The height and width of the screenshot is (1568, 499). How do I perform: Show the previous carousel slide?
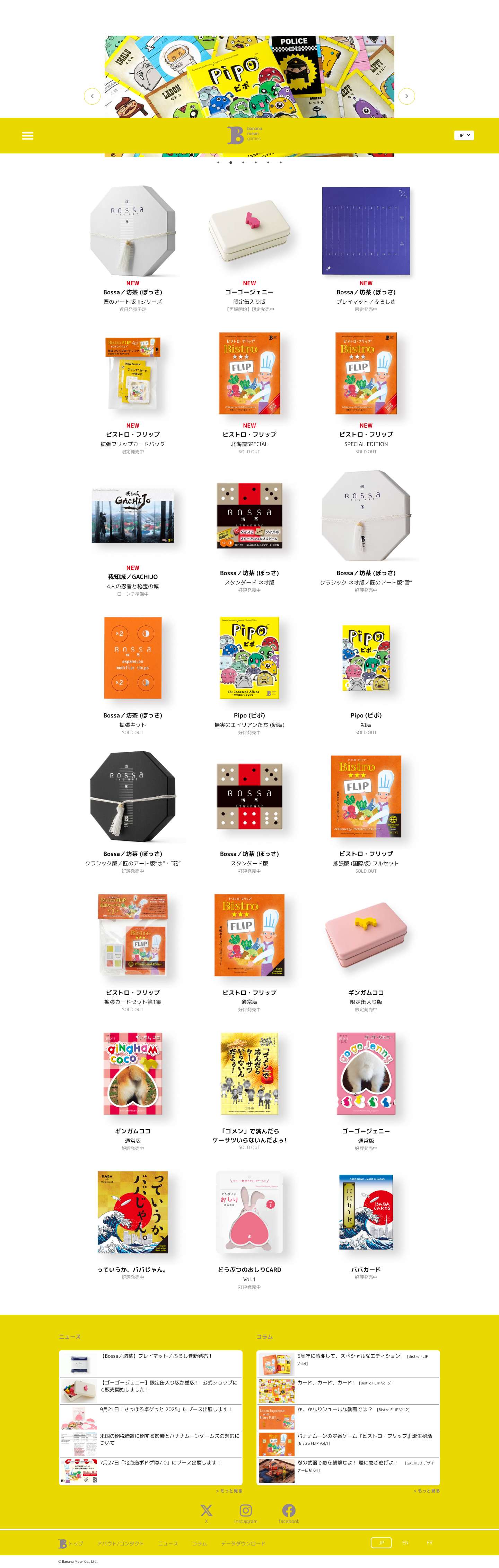click(x=92, y=96)
